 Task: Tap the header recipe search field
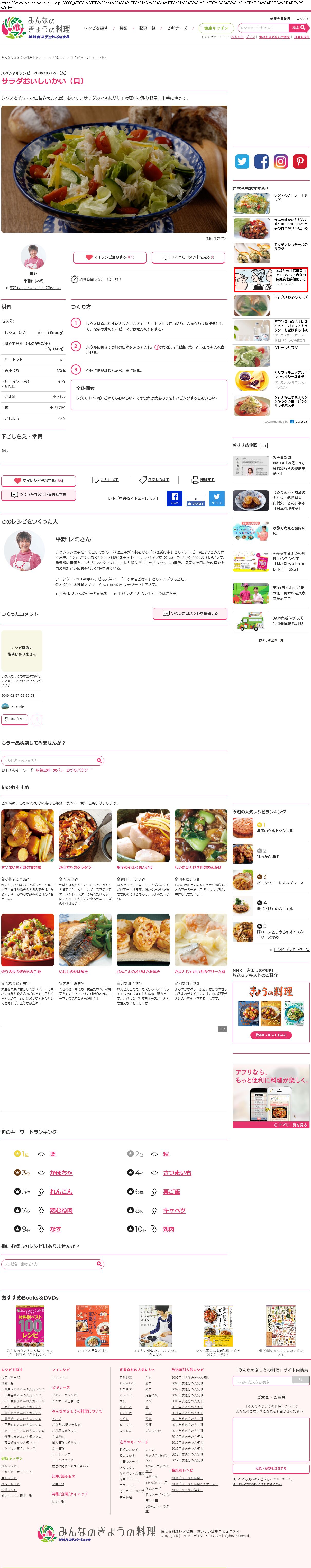[x=262, y=28]
